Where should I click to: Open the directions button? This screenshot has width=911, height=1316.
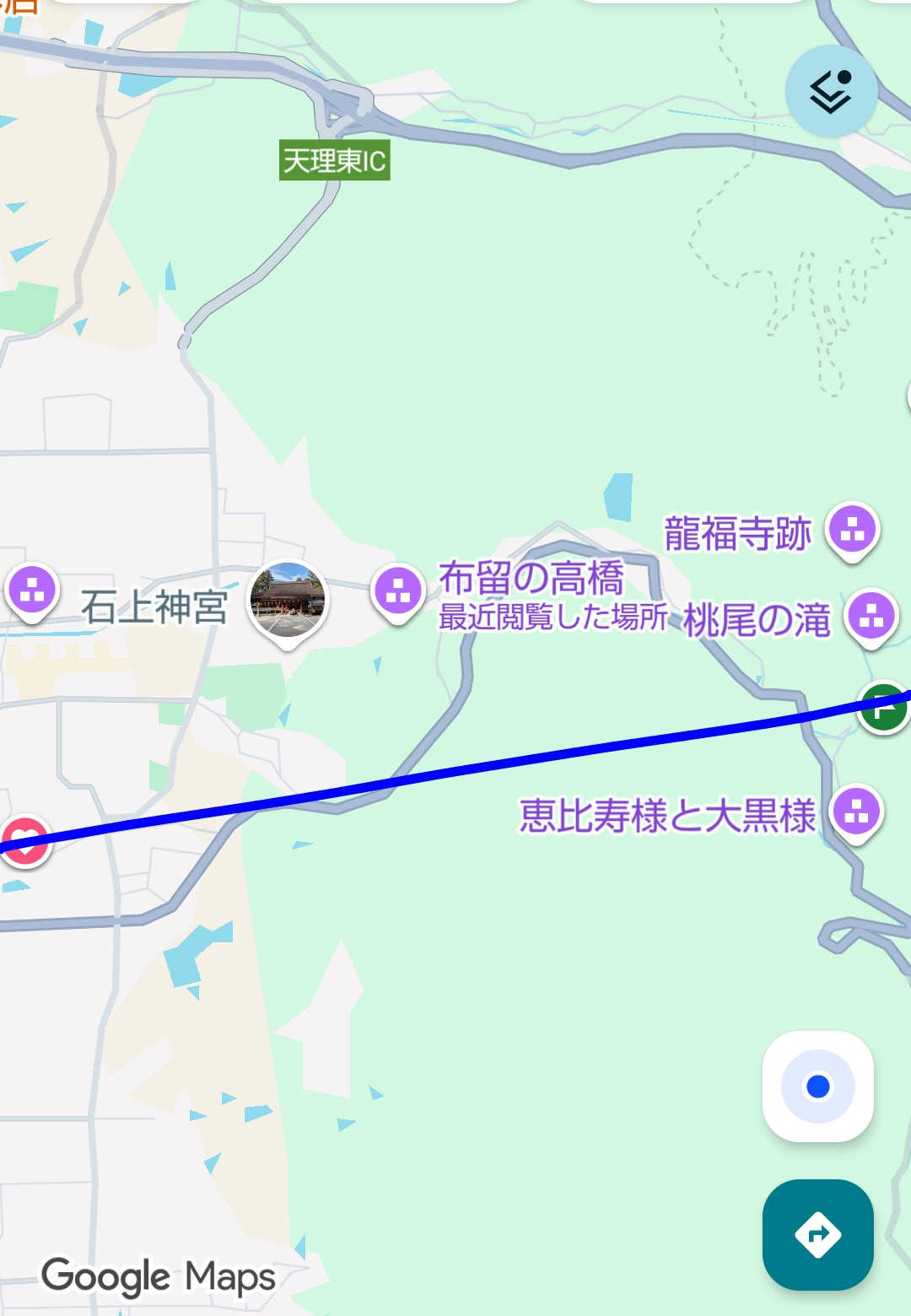817,1235
